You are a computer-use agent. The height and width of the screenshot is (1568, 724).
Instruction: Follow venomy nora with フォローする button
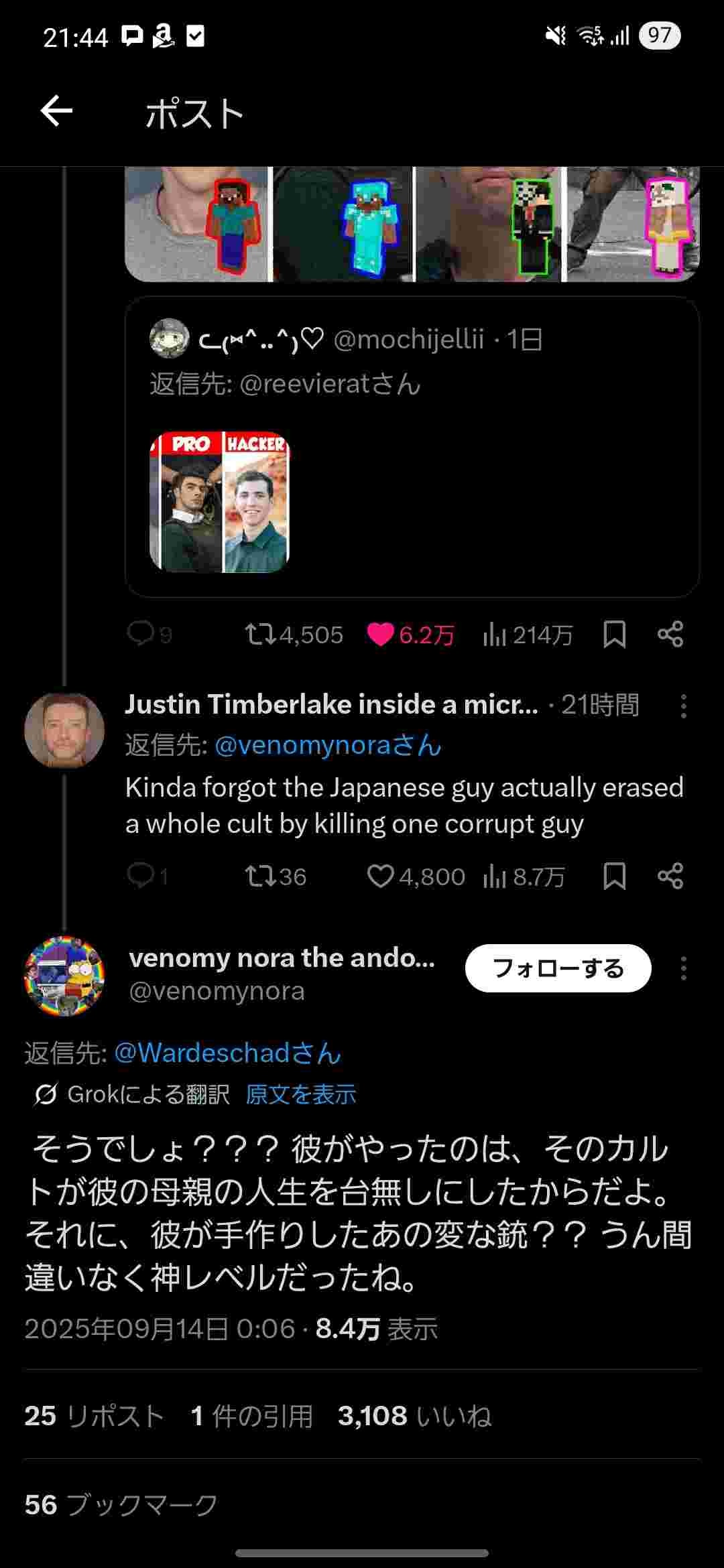tap(558, 968)
